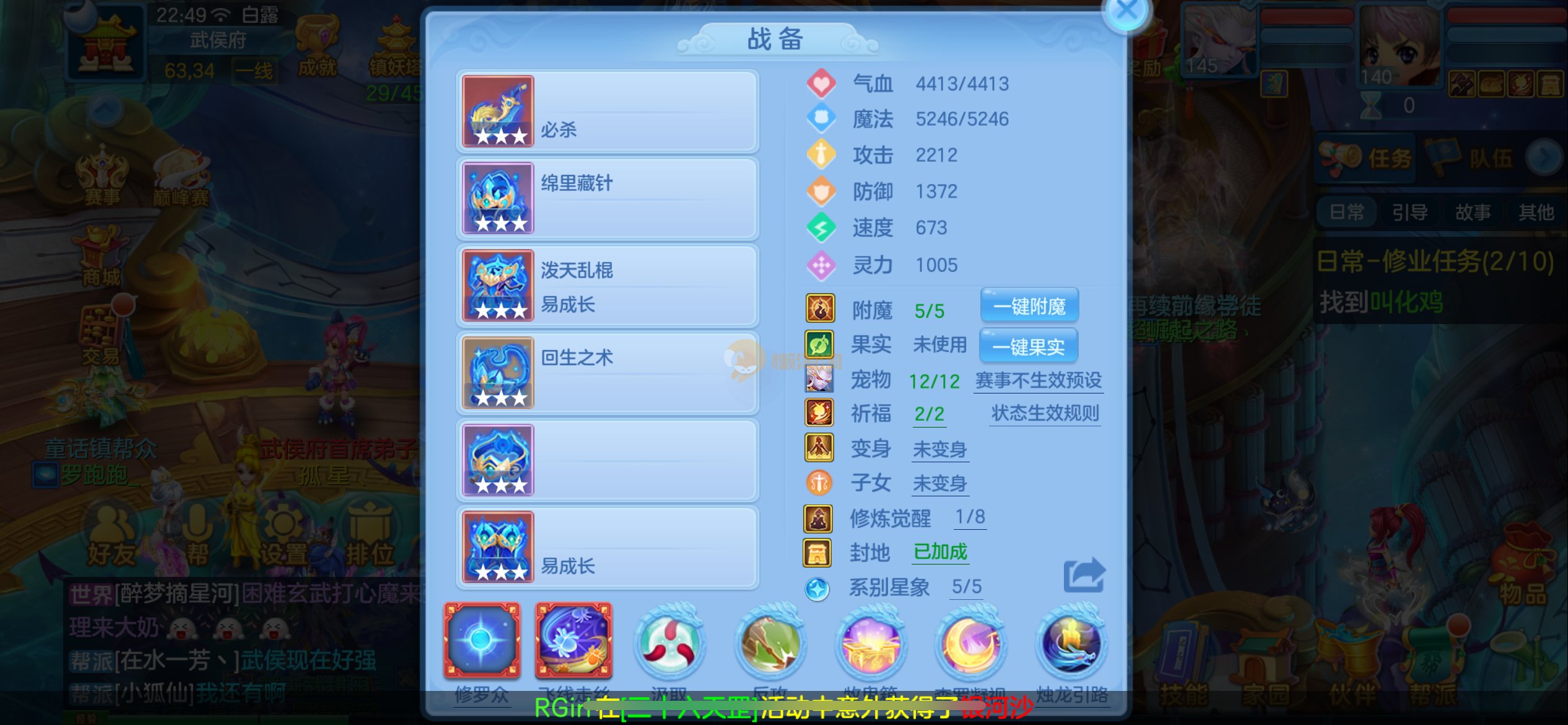Open the 状态生效规则 link
The width and height of the screenshot is (1568, 725).
point(1045,413)
